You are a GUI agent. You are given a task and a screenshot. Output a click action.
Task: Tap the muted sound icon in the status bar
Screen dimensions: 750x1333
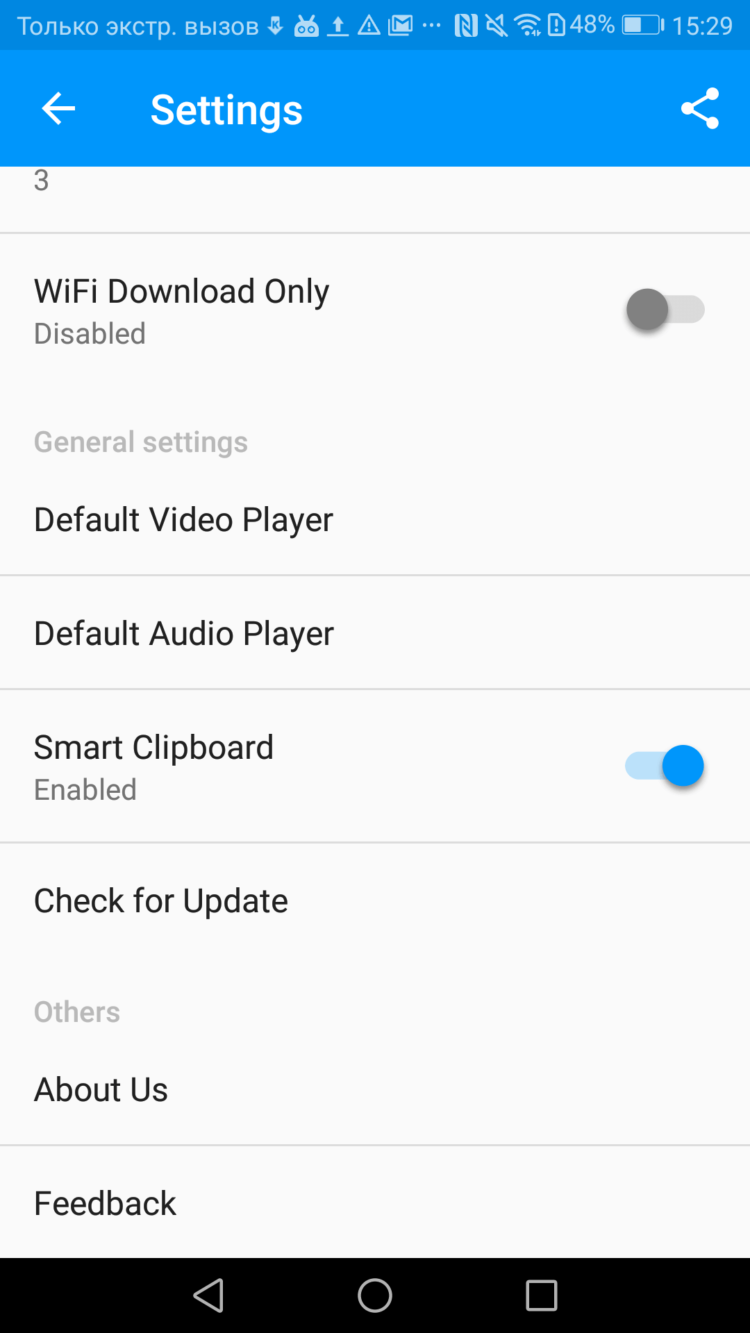point(498,25)
